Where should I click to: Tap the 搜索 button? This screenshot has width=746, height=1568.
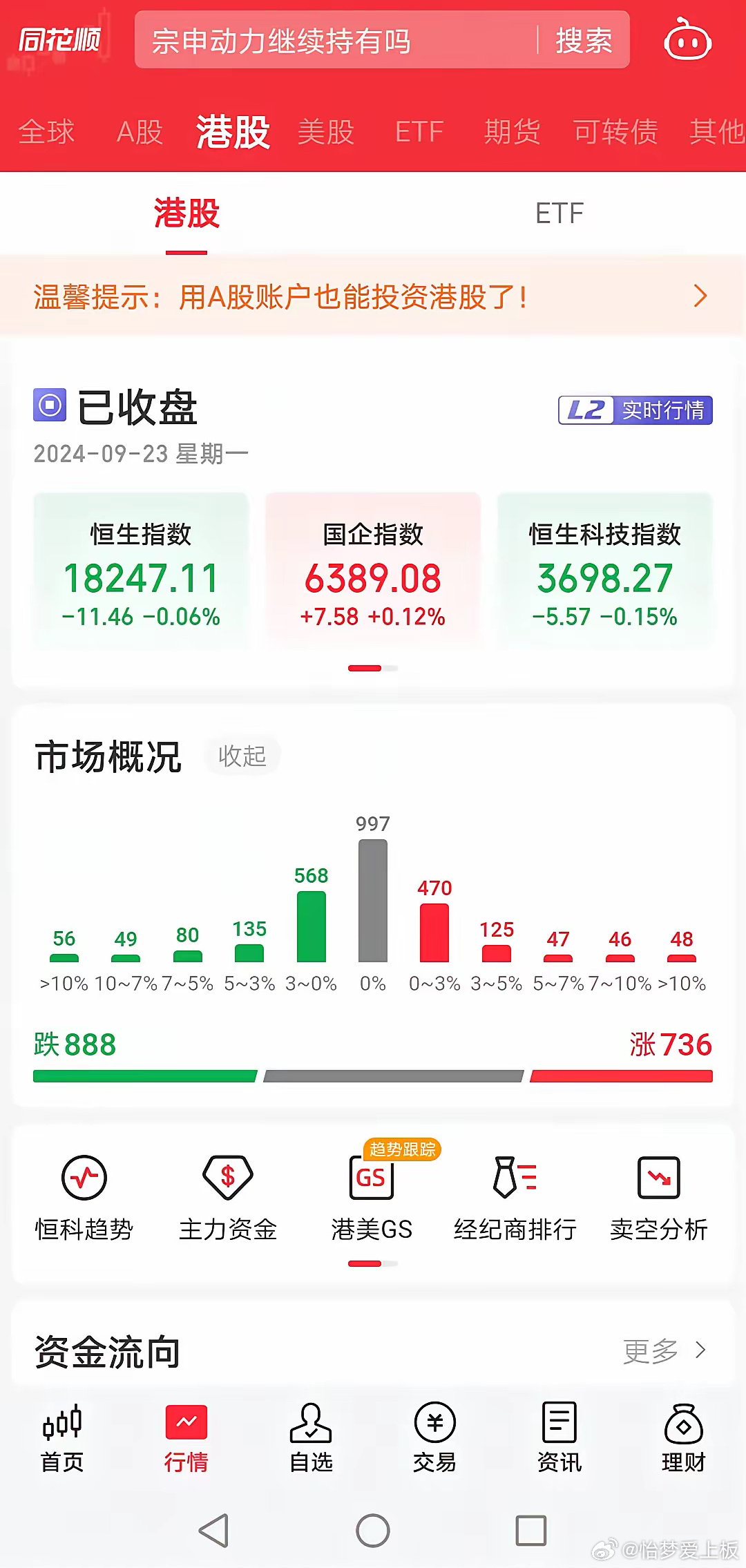click(584, 40)
